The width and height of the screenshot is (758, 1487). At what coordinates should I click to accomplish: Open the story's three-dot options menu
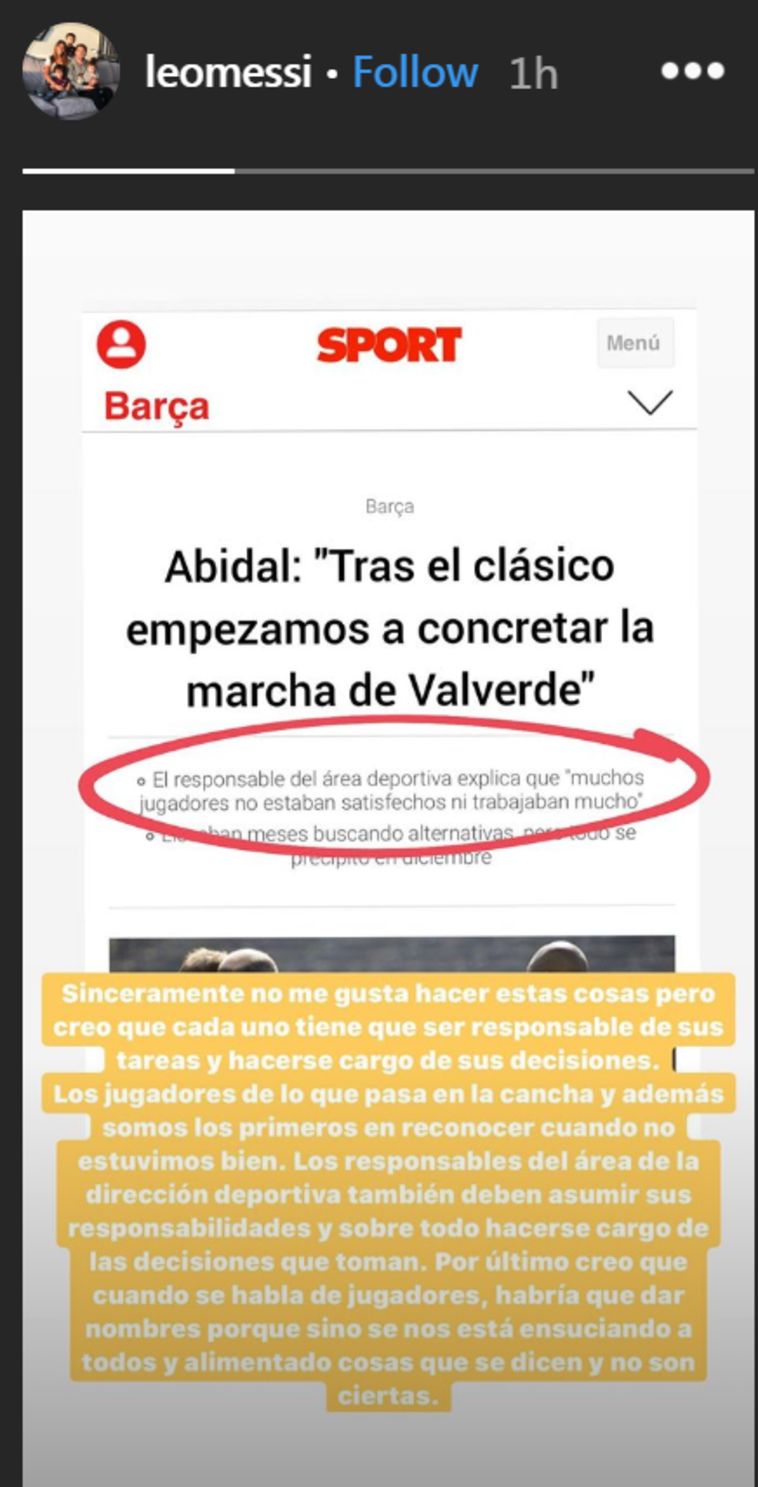(692, 72)
